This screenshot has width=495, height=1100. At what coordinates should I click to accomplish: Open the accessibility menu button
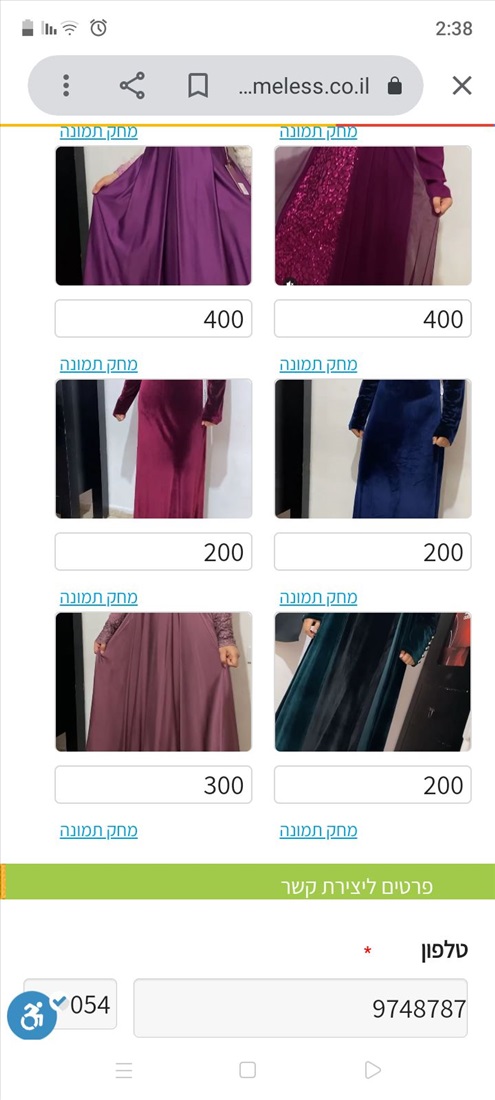point(32,1015)
